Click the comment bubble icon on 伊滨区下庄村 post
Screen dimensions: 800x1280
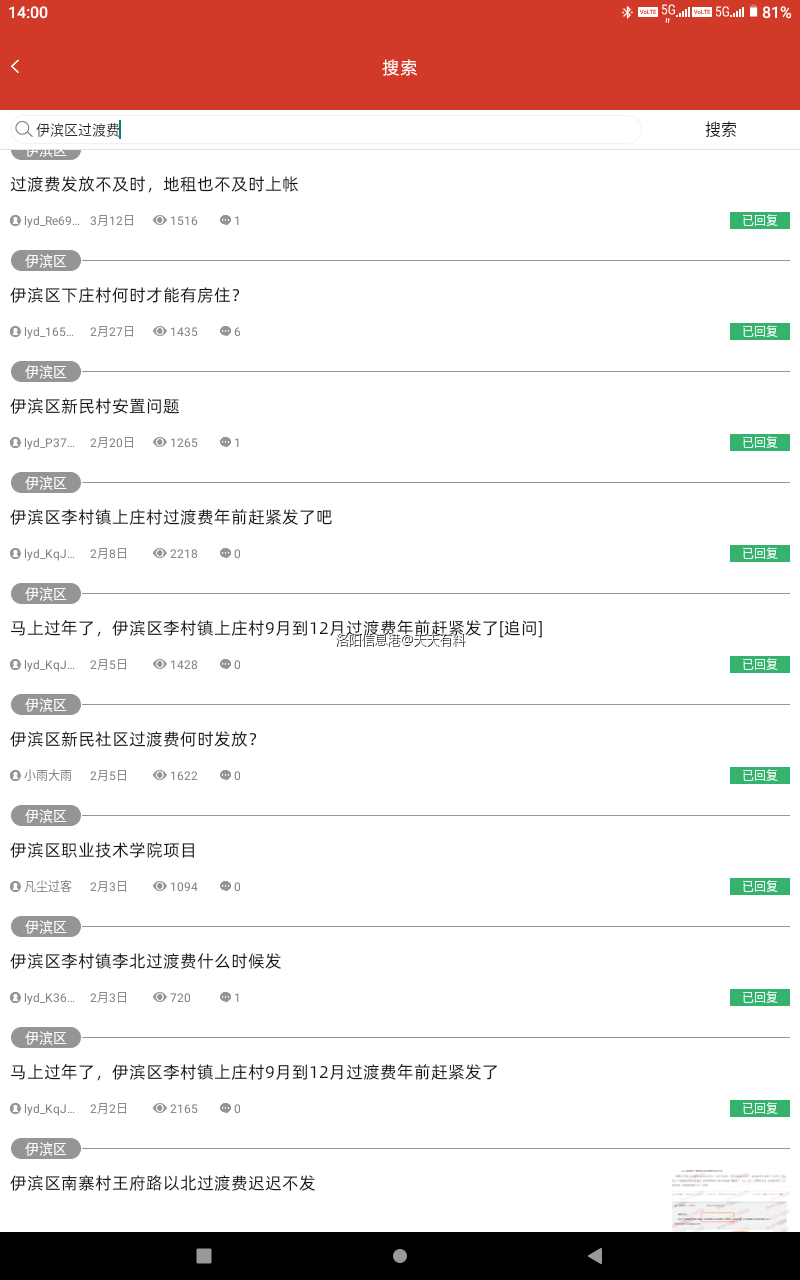pyautogui.click(x=224, y=331)
